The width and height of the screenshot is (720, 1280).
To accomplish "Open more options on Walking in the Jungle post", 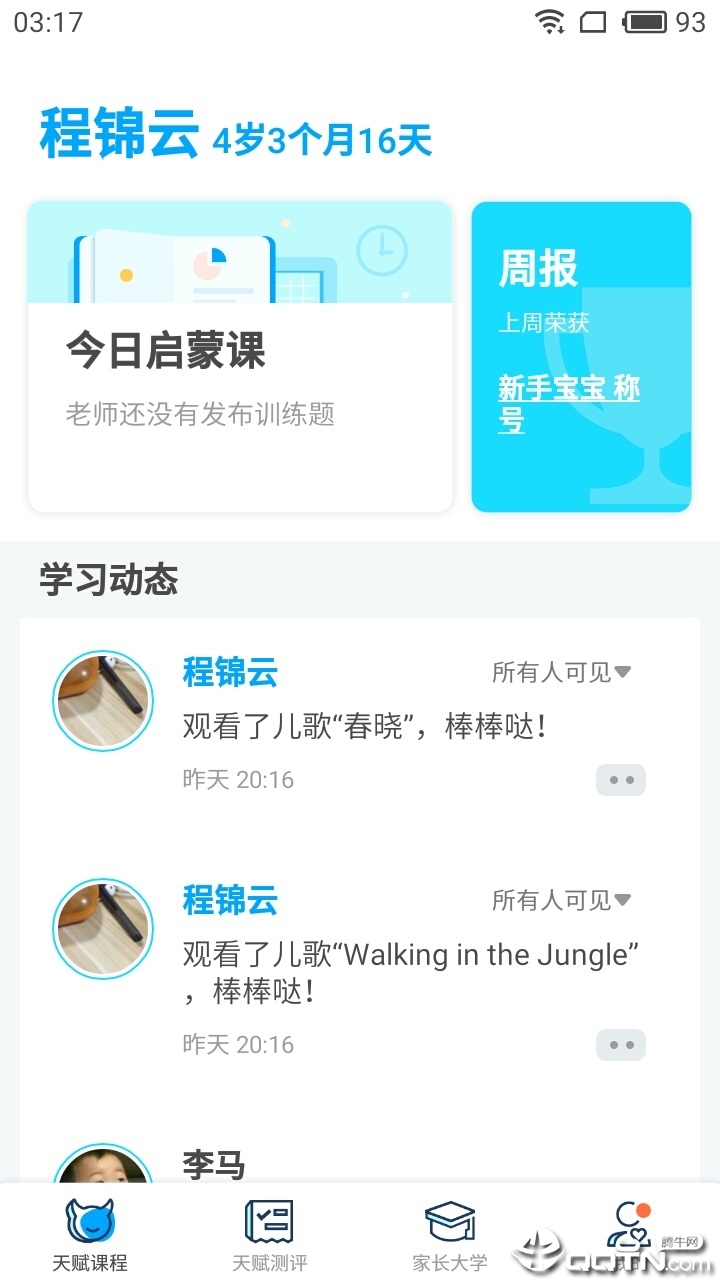I will click(621, 1045).
